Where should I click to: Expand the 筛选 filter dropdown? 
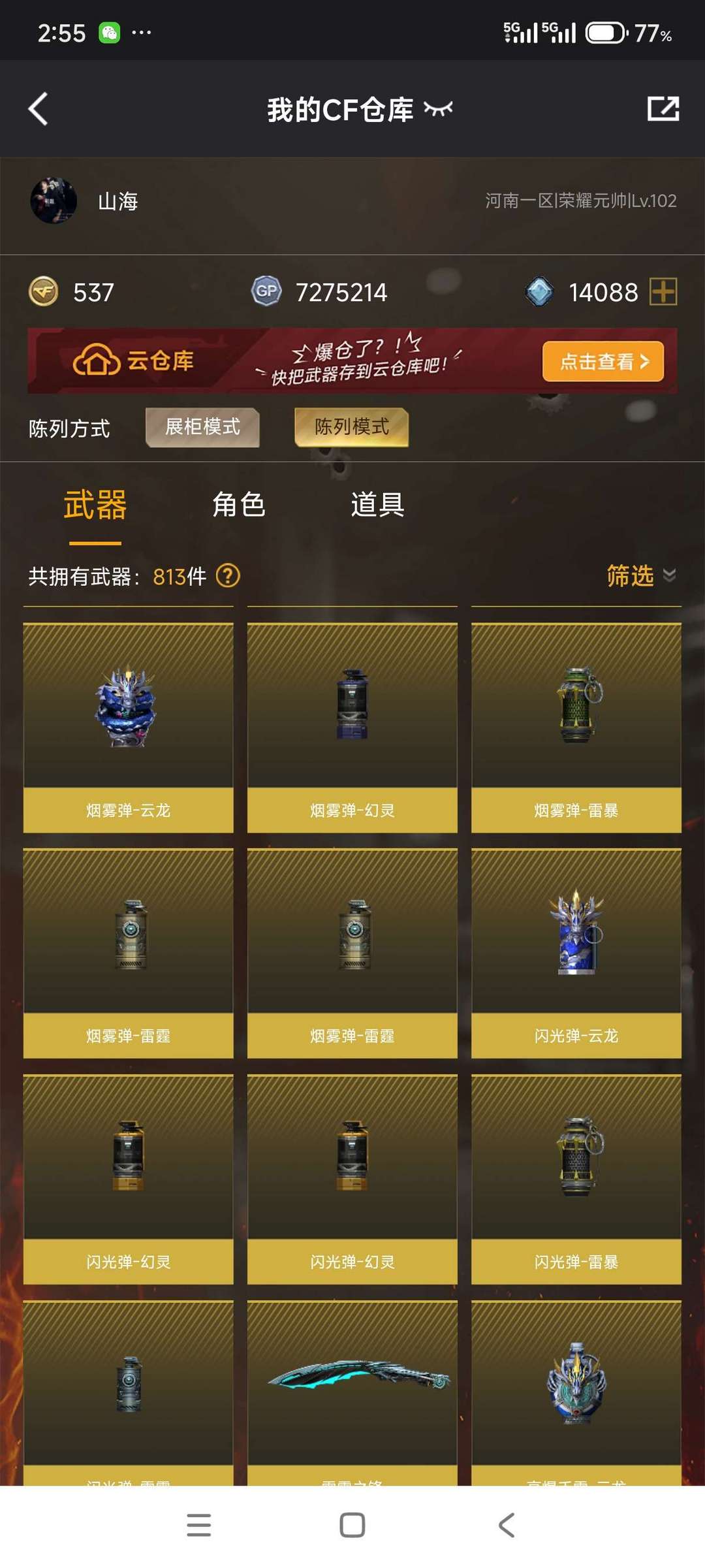[642, 575]
